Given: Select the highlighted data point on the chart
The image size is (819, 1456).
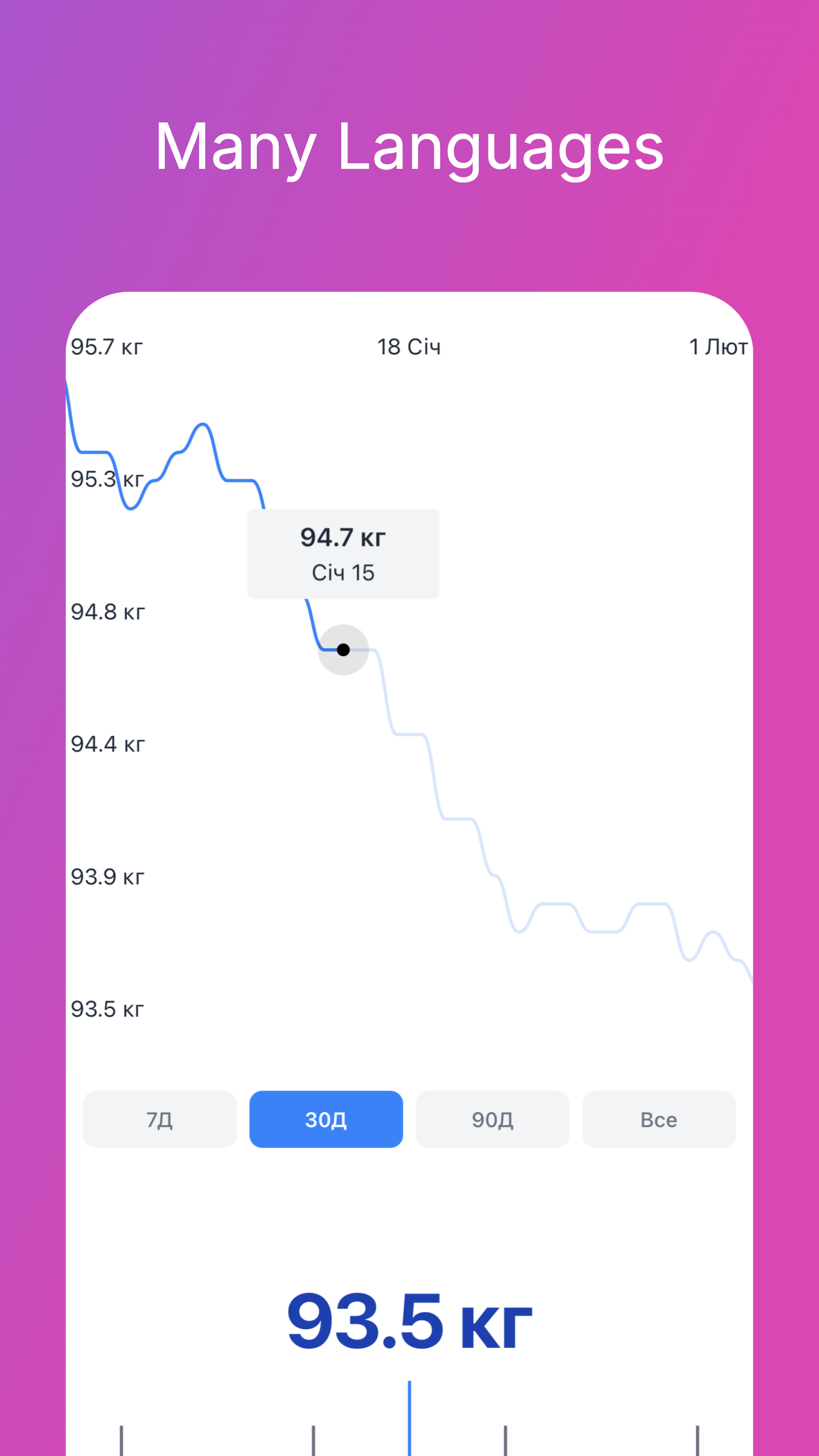Looking at the screenshot, I should pyautogui.click(x=343, y=650).
